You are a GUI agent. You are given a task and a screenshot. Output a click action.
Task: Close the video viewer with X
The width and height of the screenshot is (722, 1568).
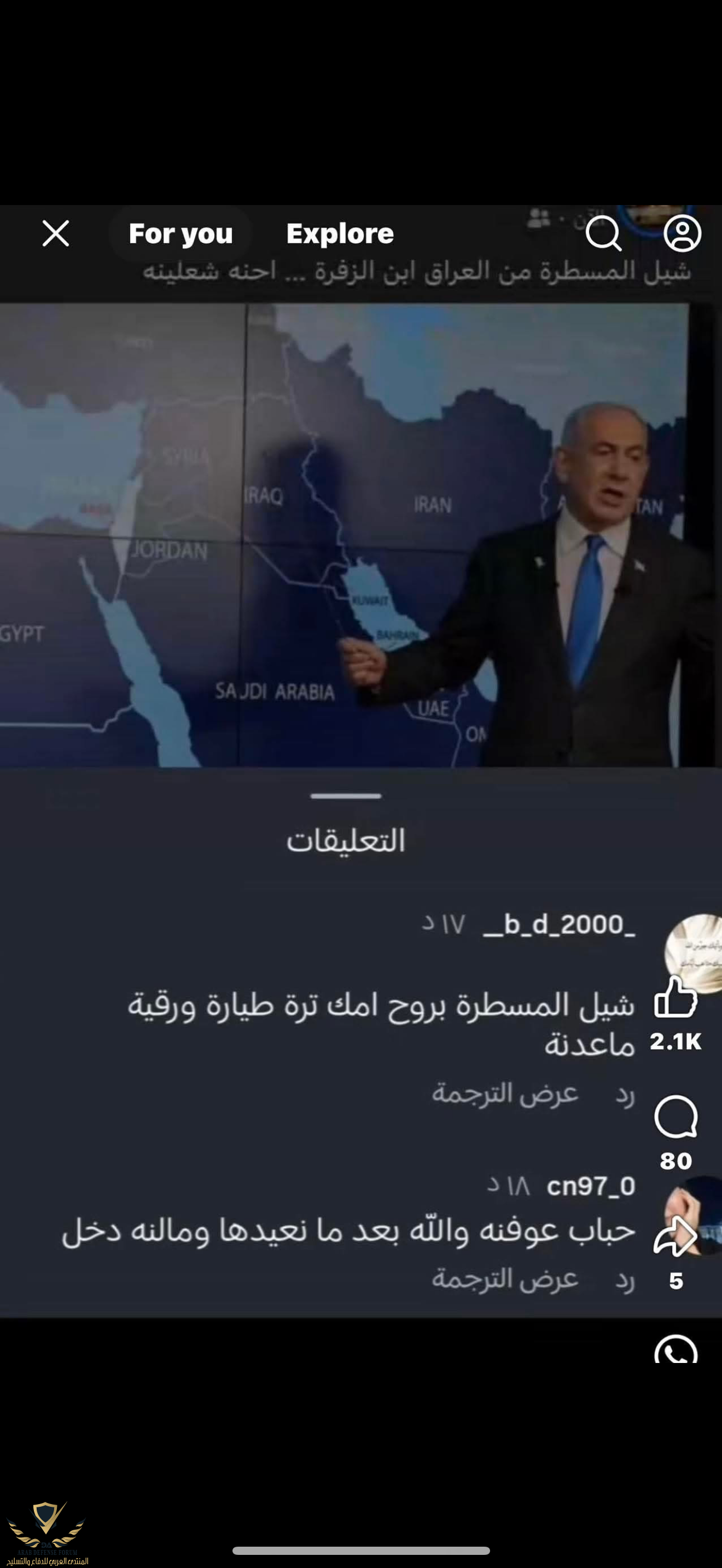[55, 234]
